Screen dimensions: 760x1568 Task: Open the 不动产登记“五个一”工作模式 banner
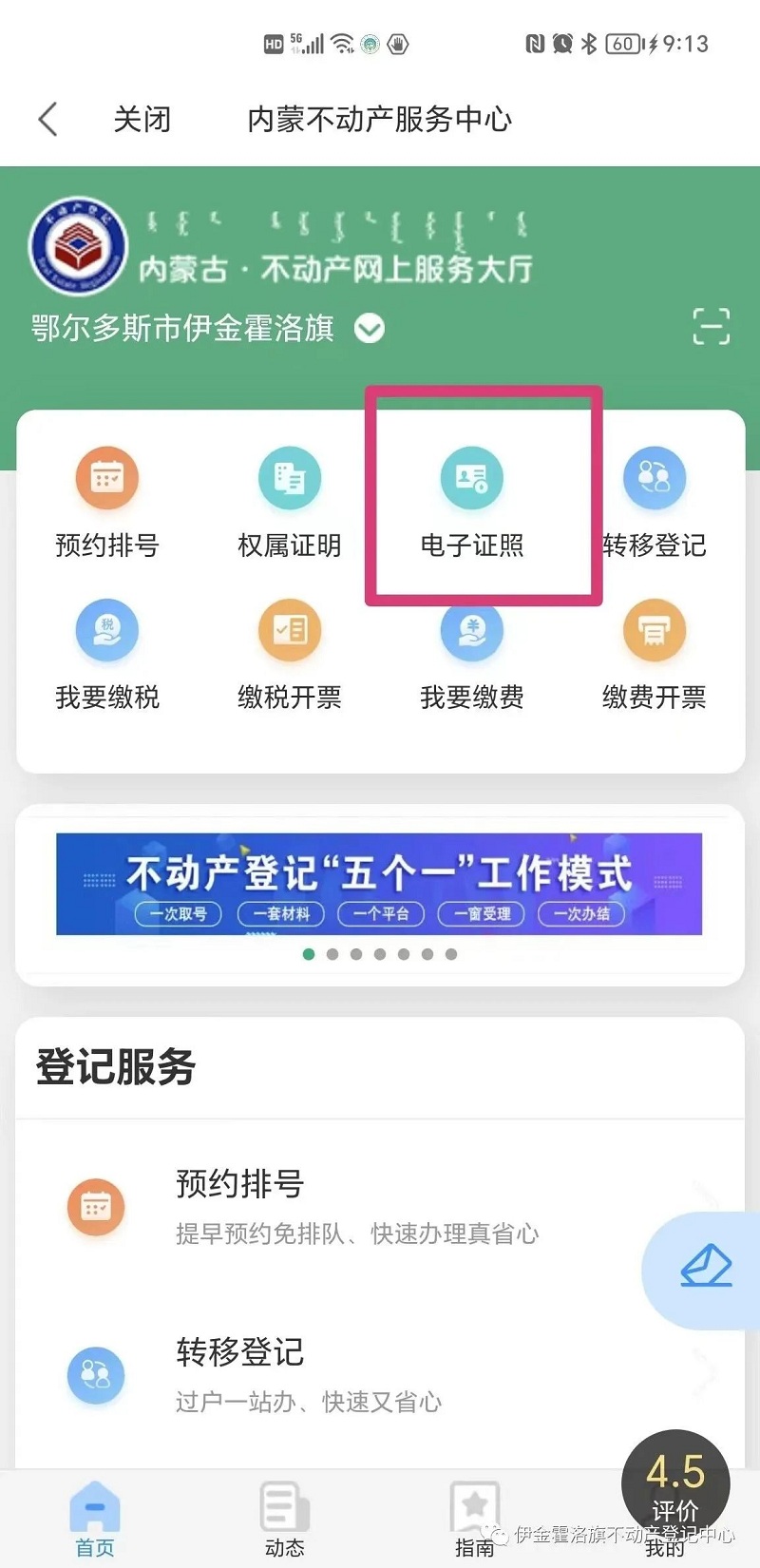pos(379,884)
